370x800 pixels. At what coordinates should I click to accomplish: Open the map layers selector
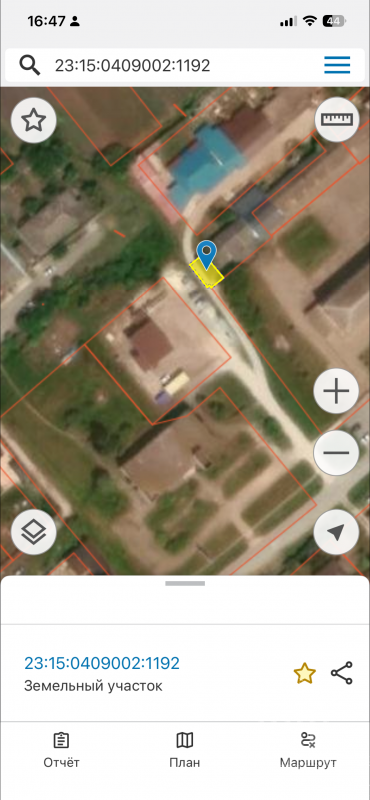[34, 532]
